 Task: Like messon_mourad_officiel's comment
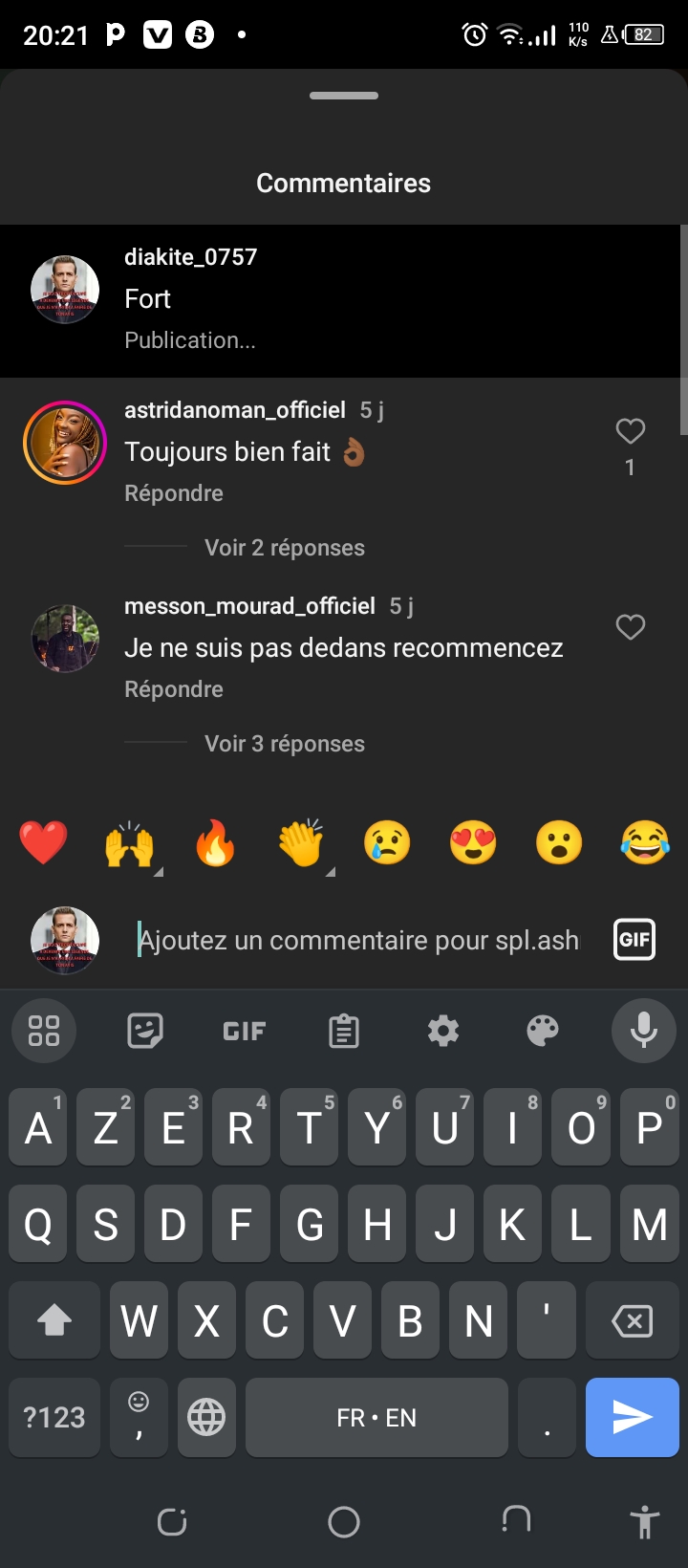pyautogui.click(x=630, y=627)
